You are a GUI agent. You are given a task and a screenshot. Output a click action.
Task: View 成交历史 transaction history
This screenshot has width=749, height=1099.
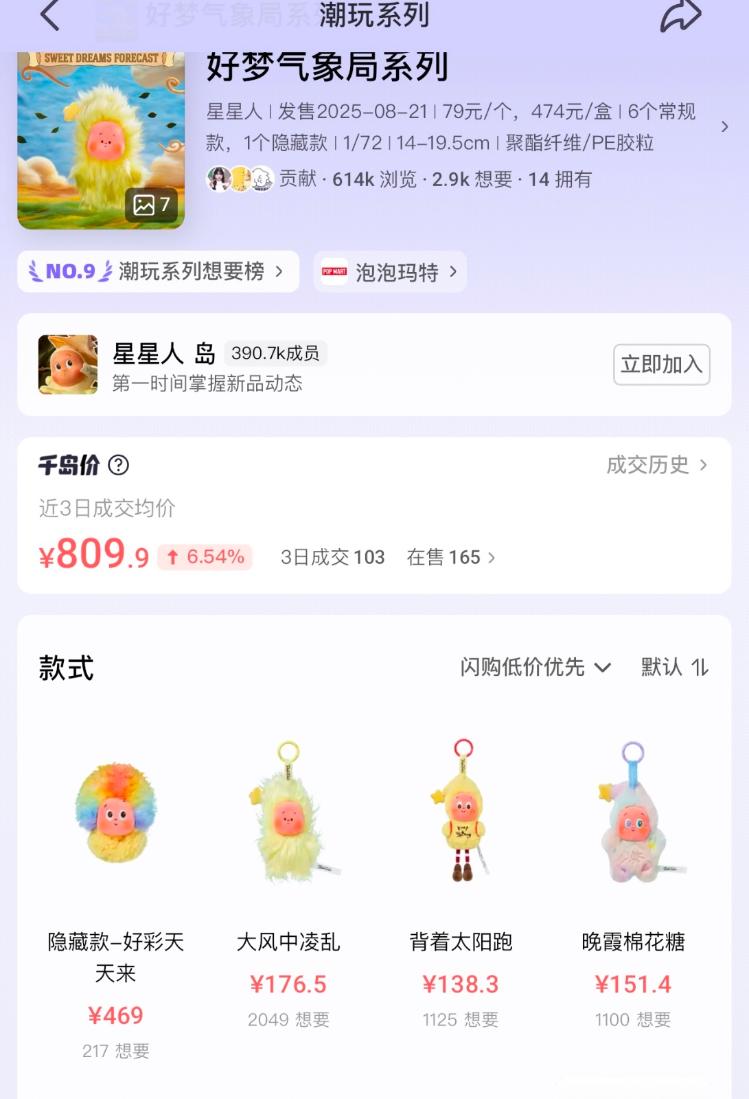(657, 465)
